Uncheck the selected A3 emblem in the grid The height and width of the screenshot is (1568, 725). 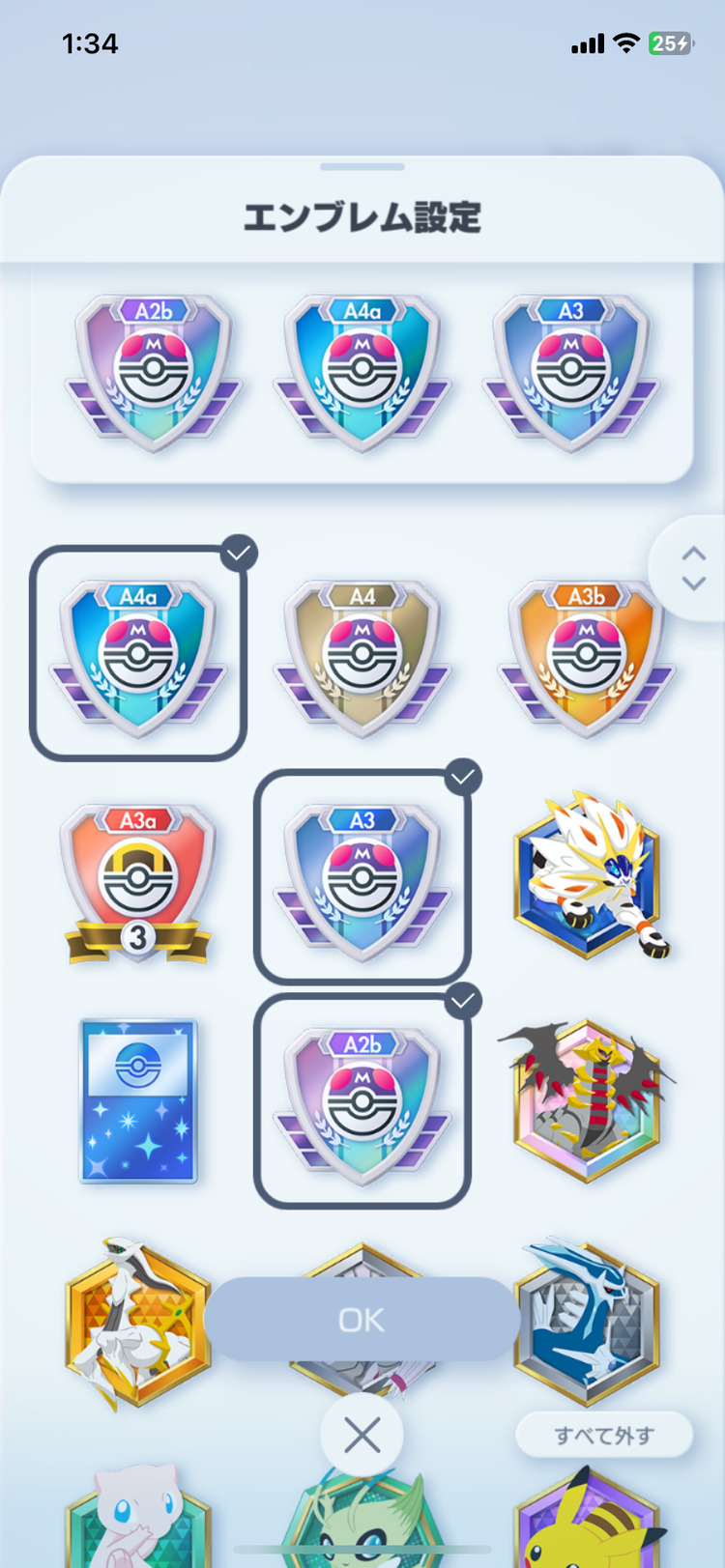coord(362,877)
